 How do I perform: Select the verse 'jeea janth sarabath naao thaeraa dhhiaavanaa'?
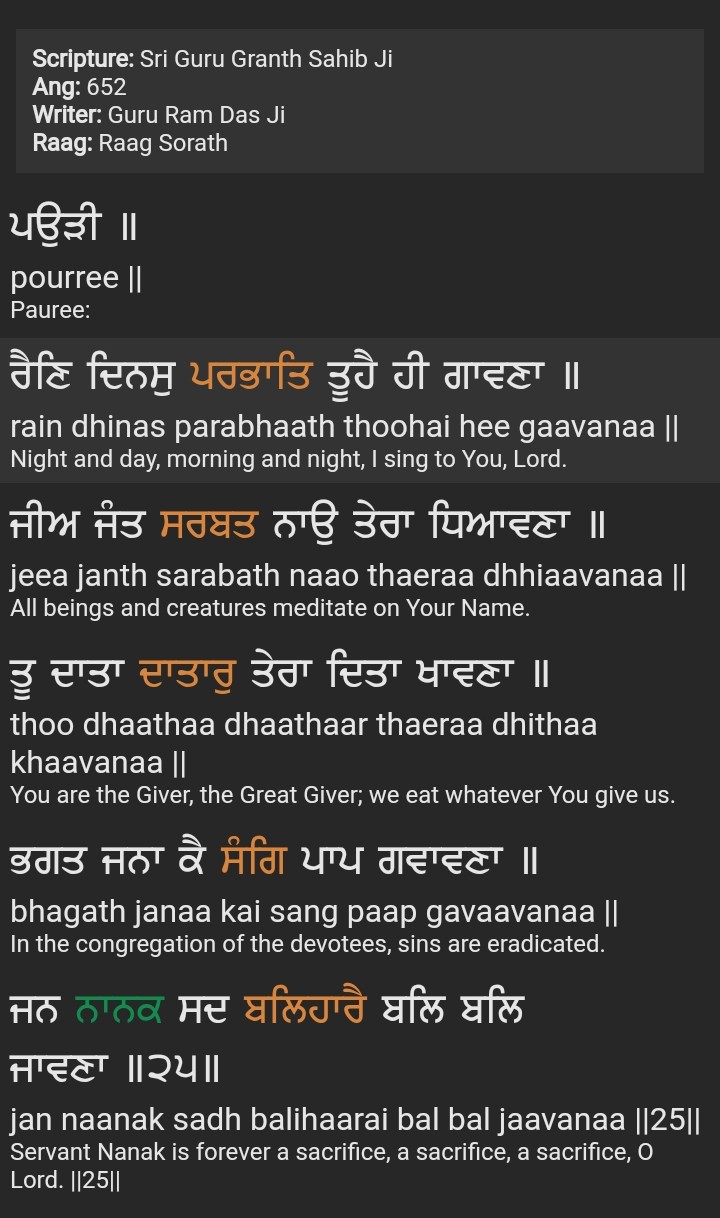[348, 576]
